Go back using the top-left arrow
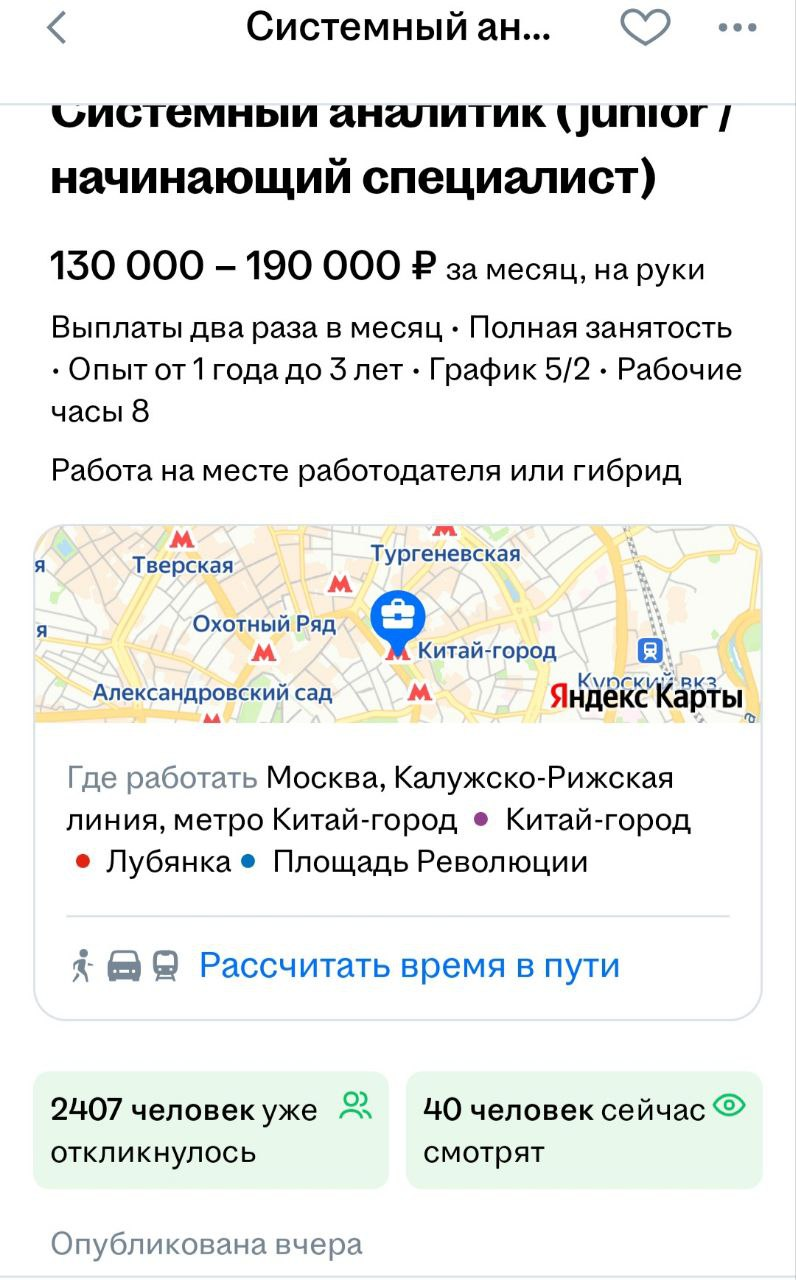 tap(58, 28)
